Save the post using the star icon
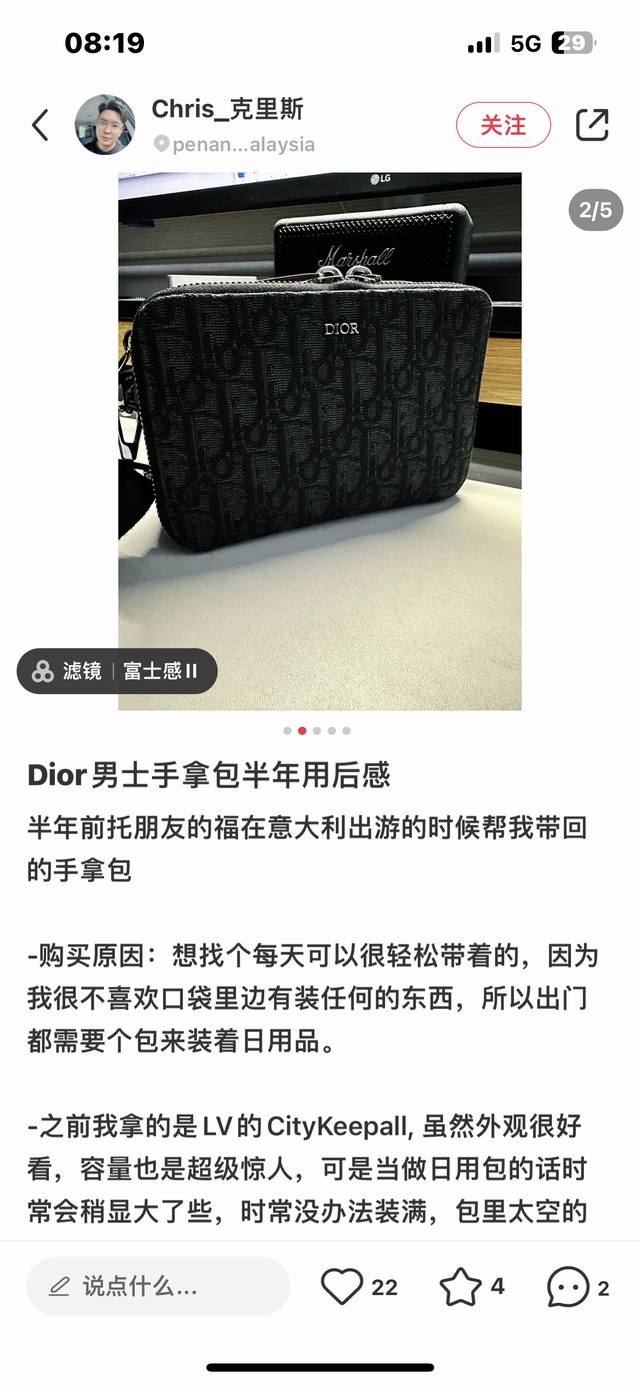This screenshot has width=640, height=1385. tap(461, 1287)
